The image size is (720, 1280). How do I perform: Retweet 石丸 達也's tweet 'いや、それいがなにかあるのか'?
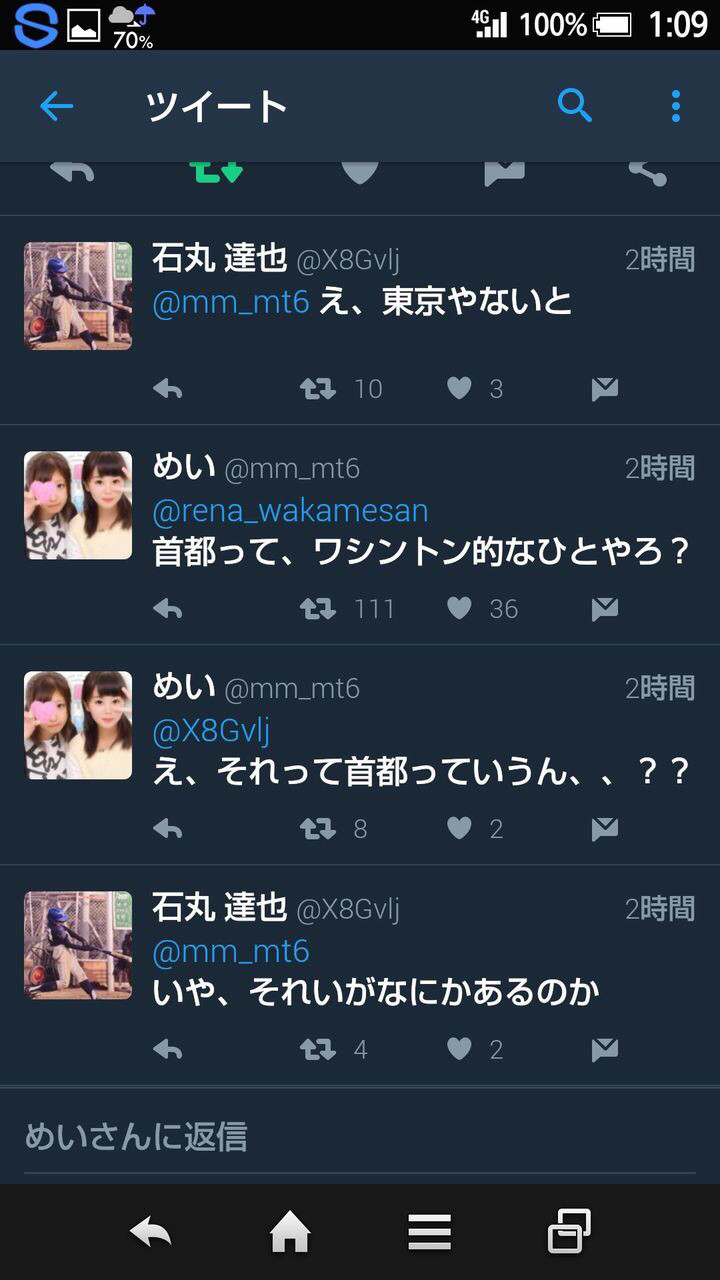(x=318, y=1049)
